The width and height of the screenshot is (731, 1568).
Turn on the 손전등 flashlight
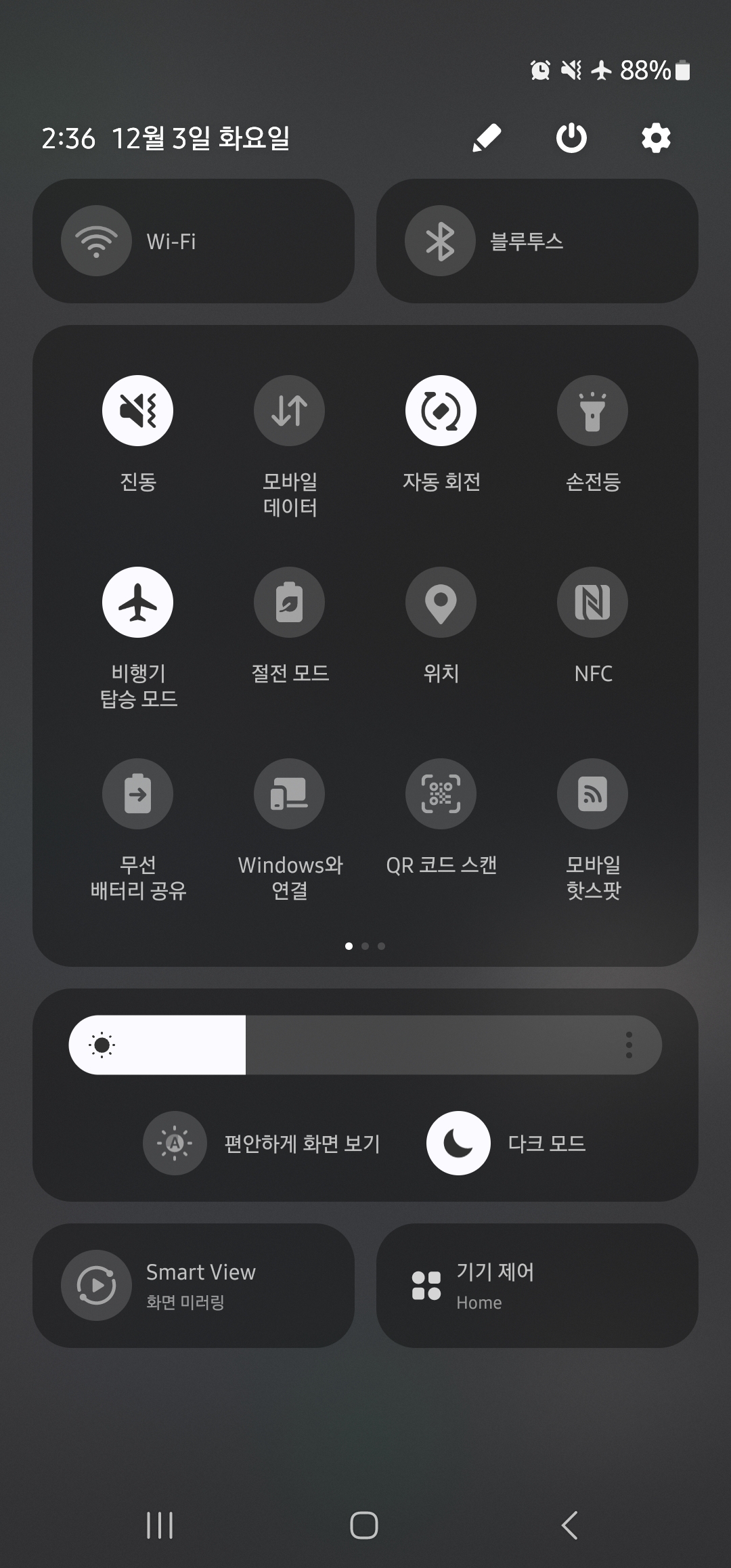592,410
